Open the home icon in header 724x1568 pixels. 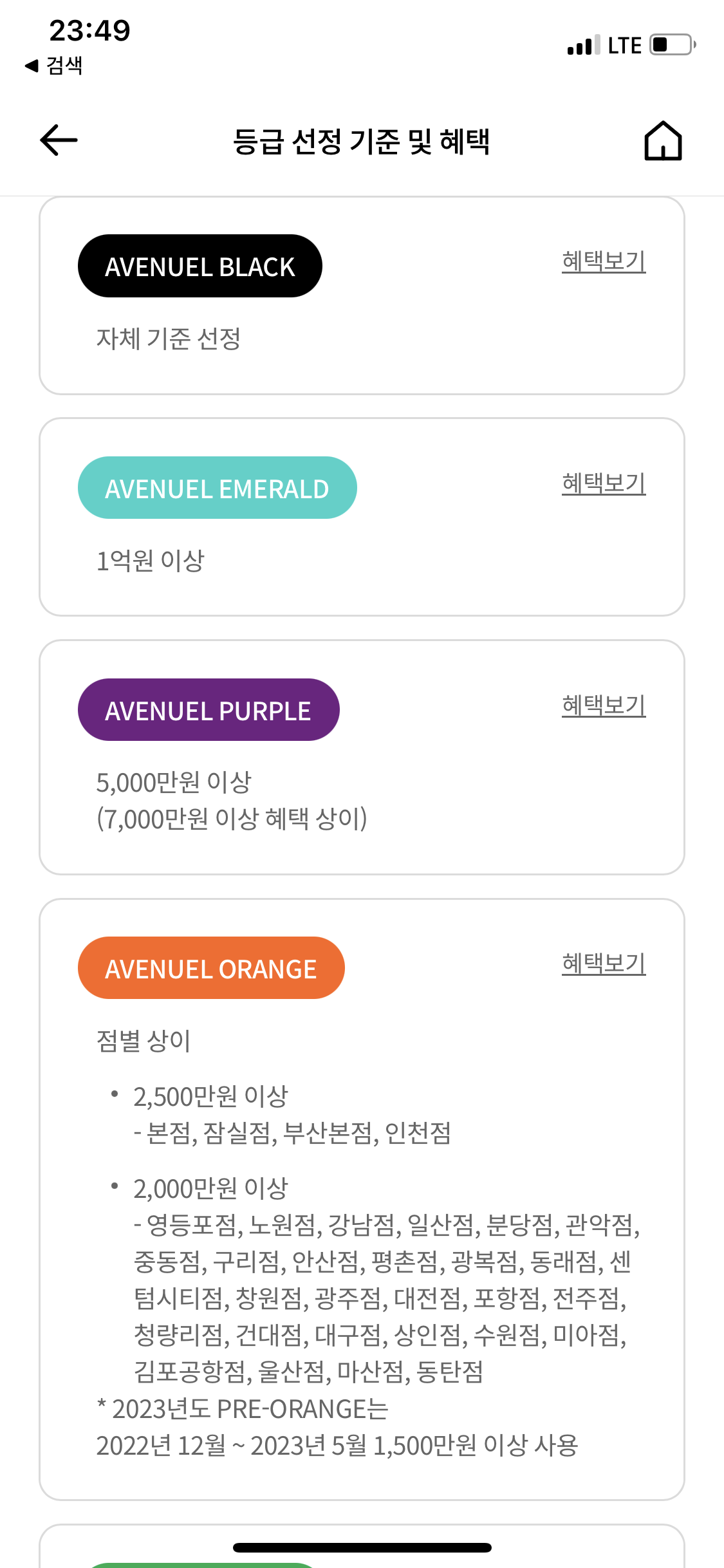pyautogui.click(x=663, y=140)
